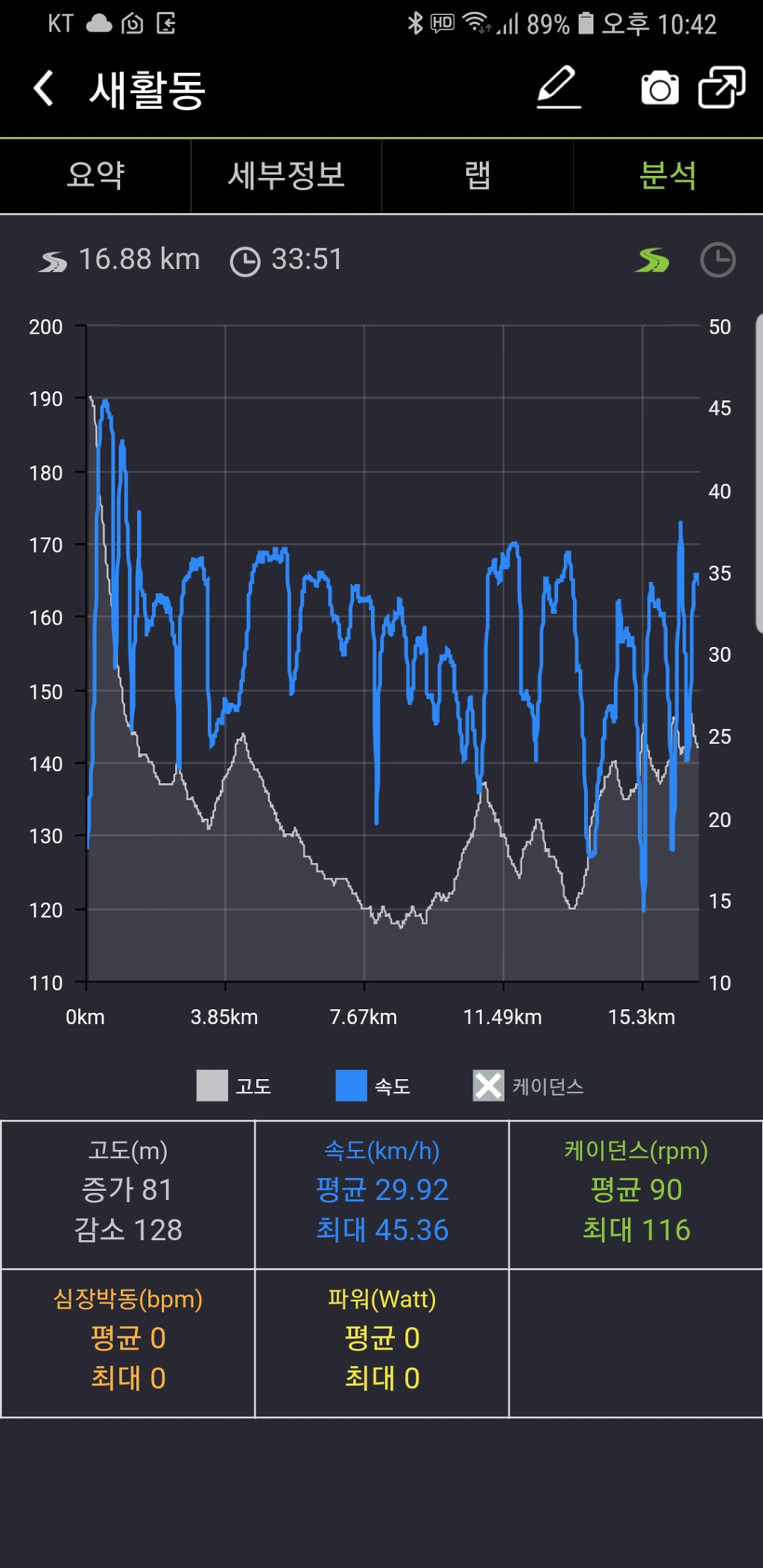Switch to the 세부정보 tab
The image size is (763, 1568).
coord(286,176)
